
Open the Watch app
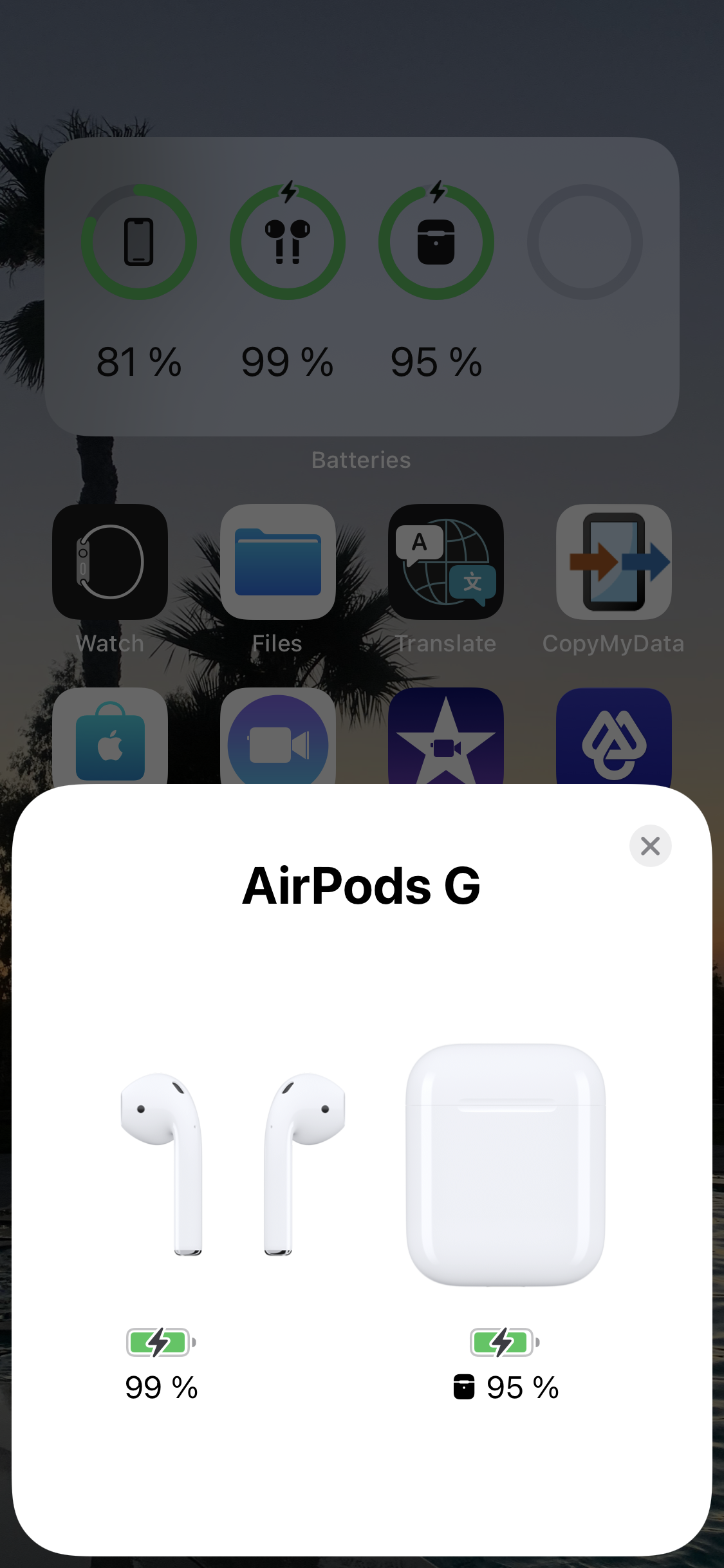click(x=110, y=561)
